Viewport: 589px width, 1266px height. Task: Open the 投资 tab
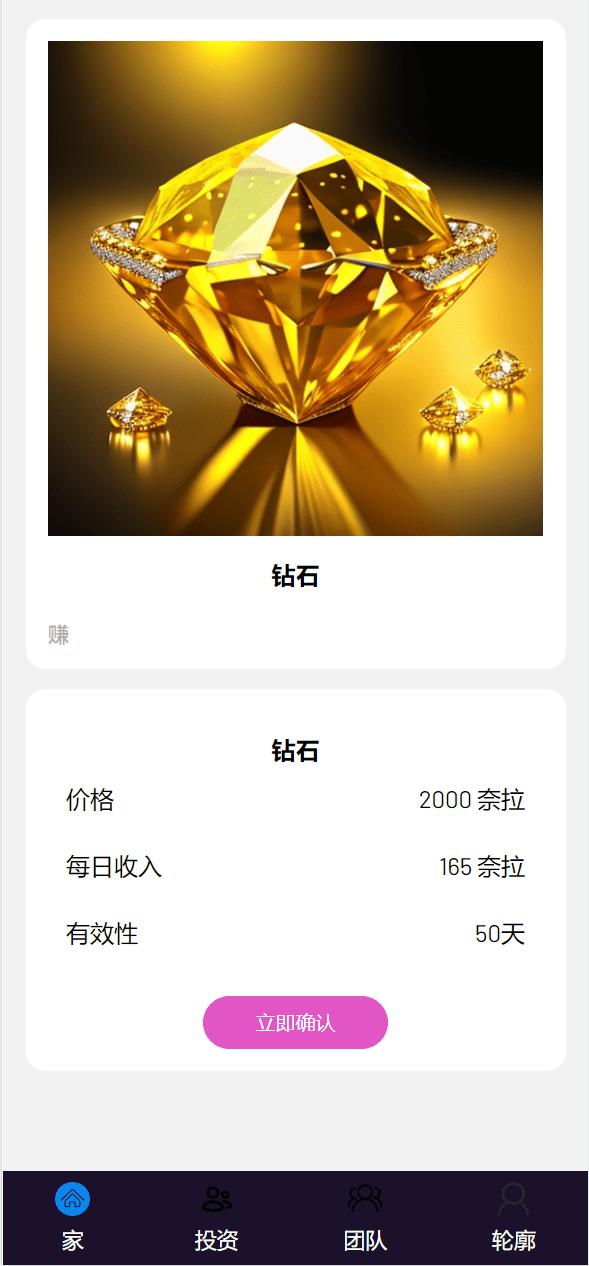point(217,1217)
